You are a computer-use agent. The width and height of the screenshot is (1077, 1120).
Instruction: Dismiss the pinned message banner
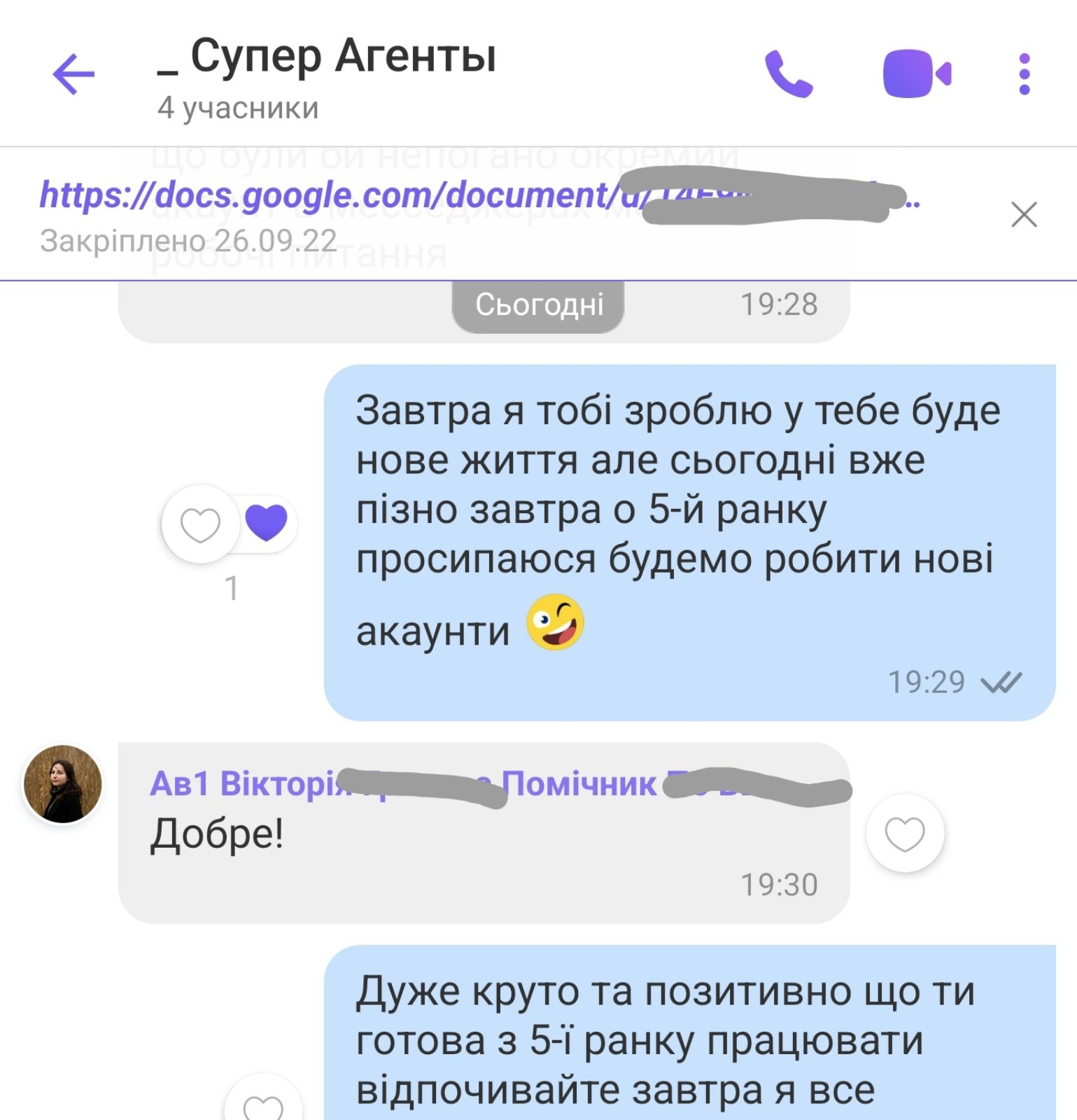click(1024, 214)
